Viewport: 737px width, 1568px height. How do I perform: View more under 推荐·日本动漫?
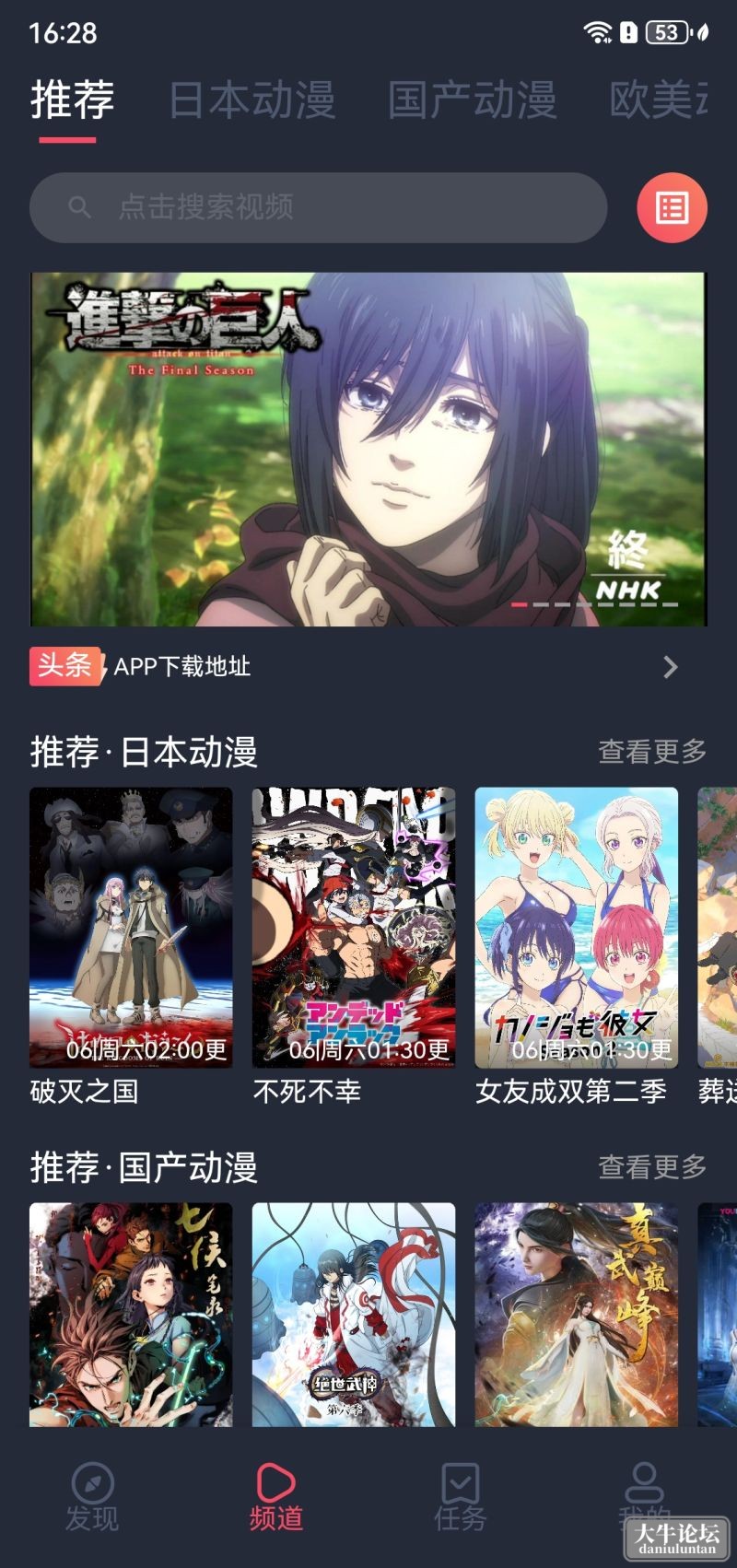tap(652, 752)
